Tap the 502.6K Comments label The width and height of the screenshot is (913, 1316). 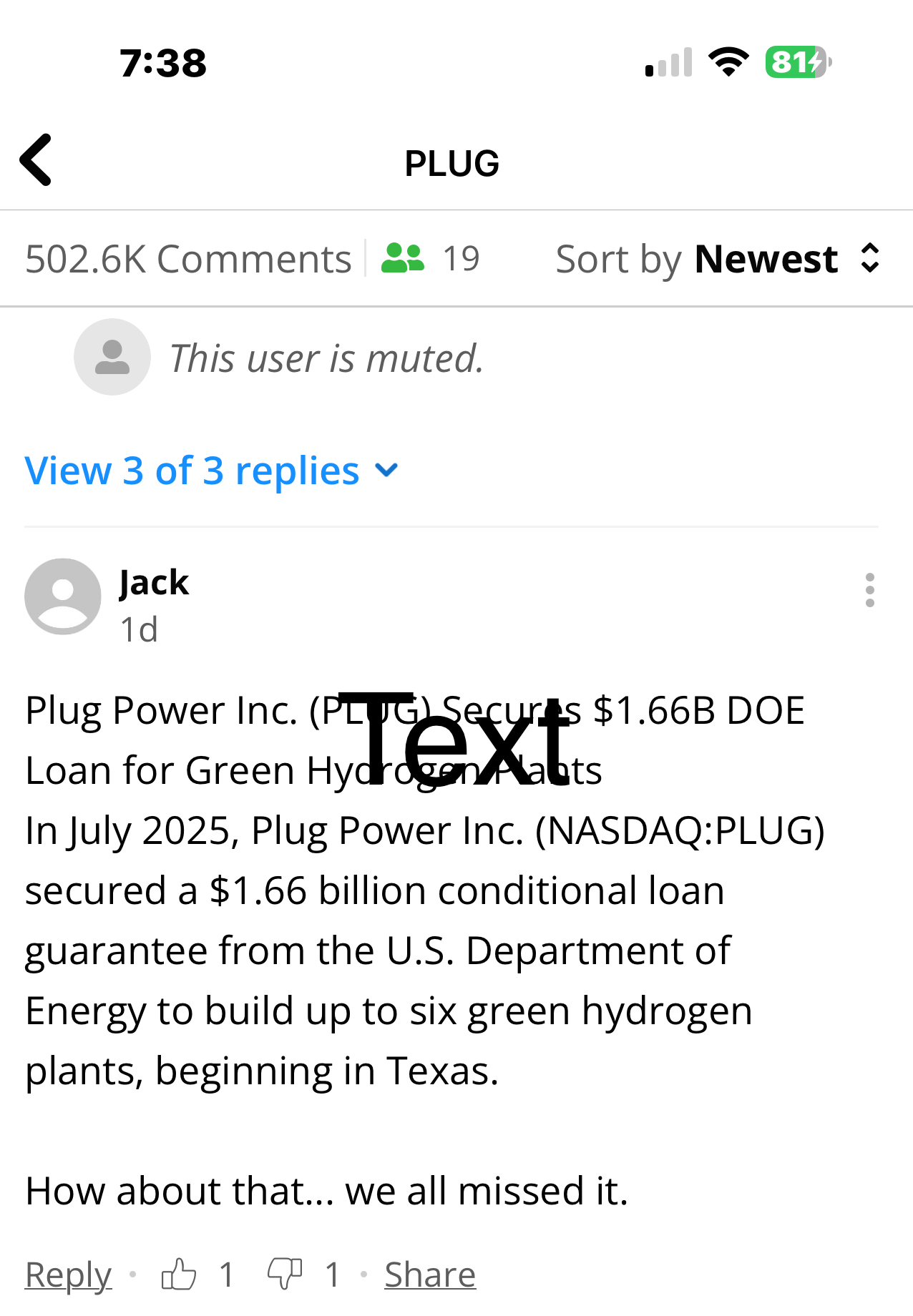click(x=188, y=257)
